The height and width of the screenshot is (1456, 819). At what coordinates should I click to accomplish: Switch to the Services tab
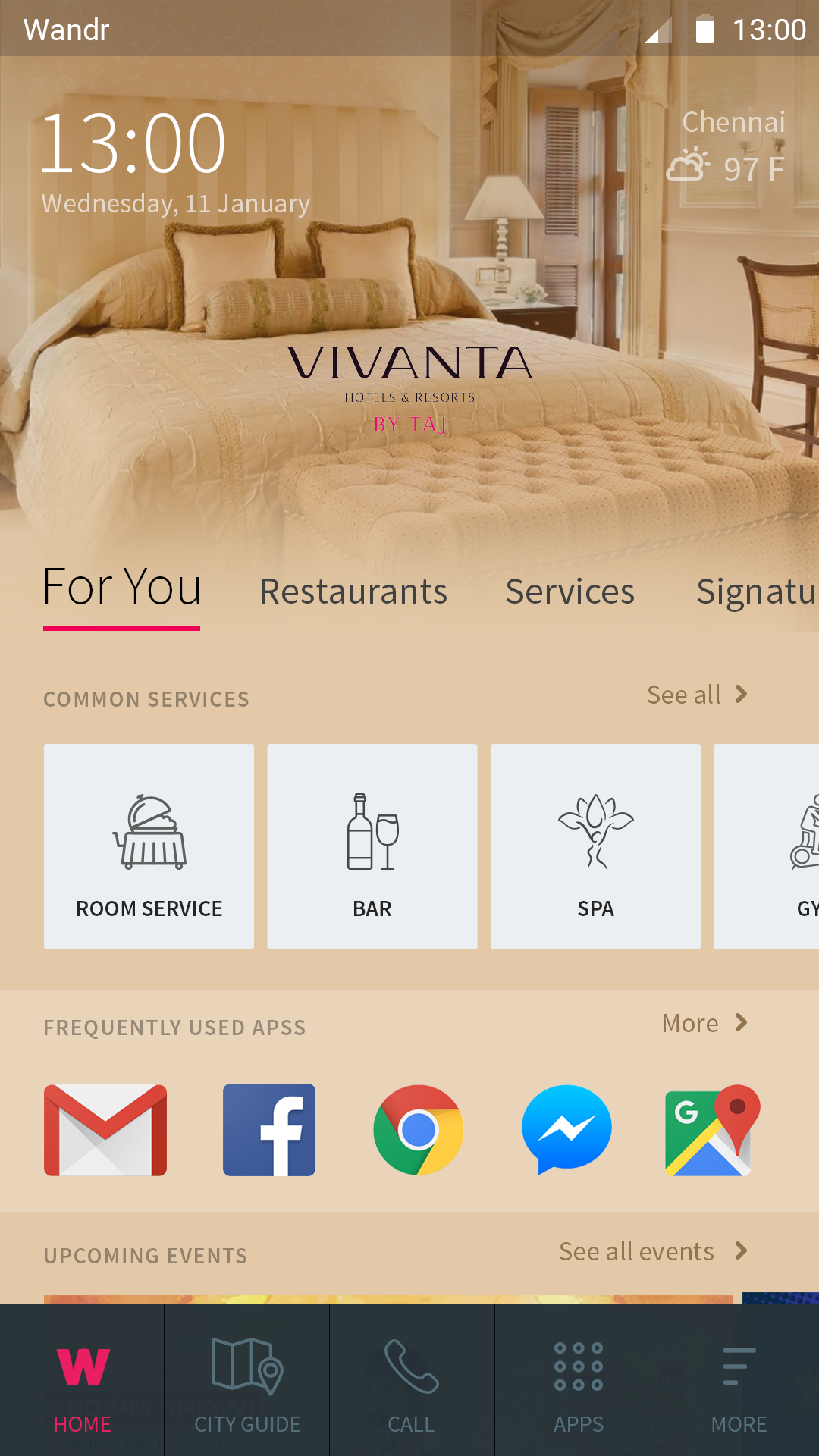tap(570, 591)
